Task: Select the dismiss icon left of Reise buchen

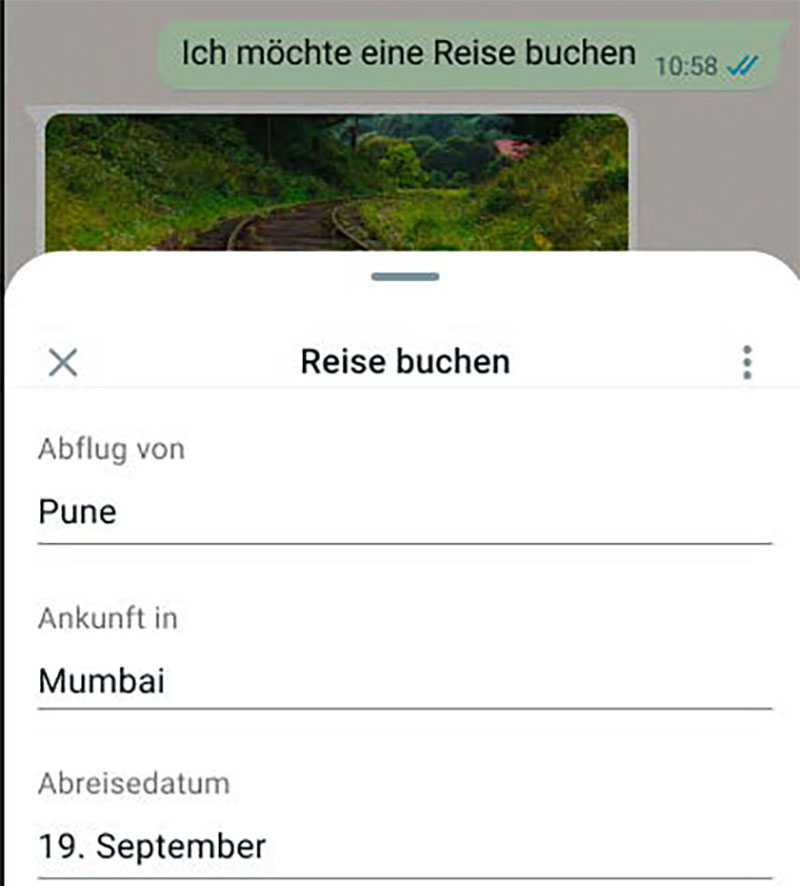Action: pyautogui.click(x=62, y=362)
